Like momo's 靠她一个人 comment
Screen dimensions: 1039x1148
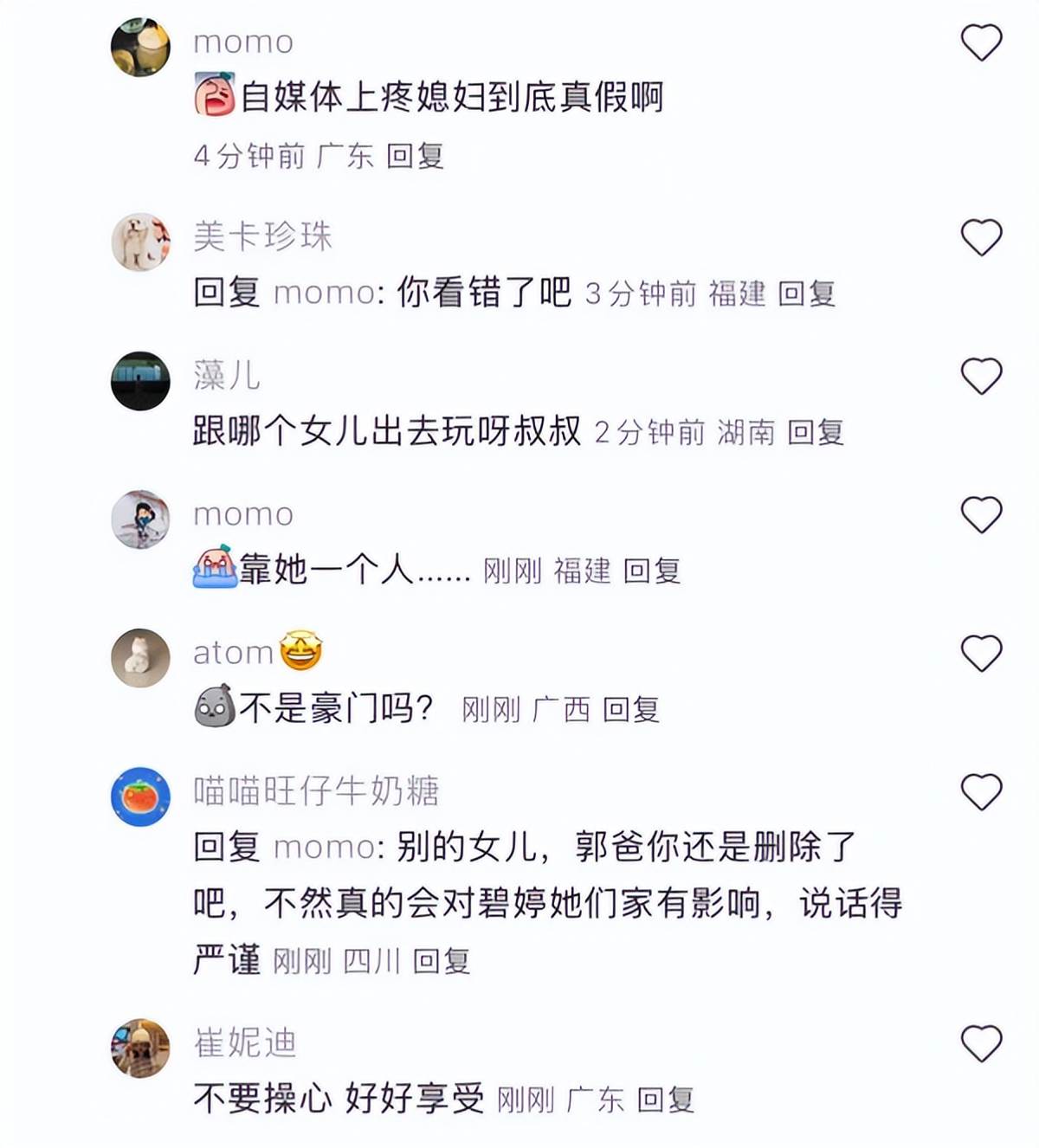981,514
